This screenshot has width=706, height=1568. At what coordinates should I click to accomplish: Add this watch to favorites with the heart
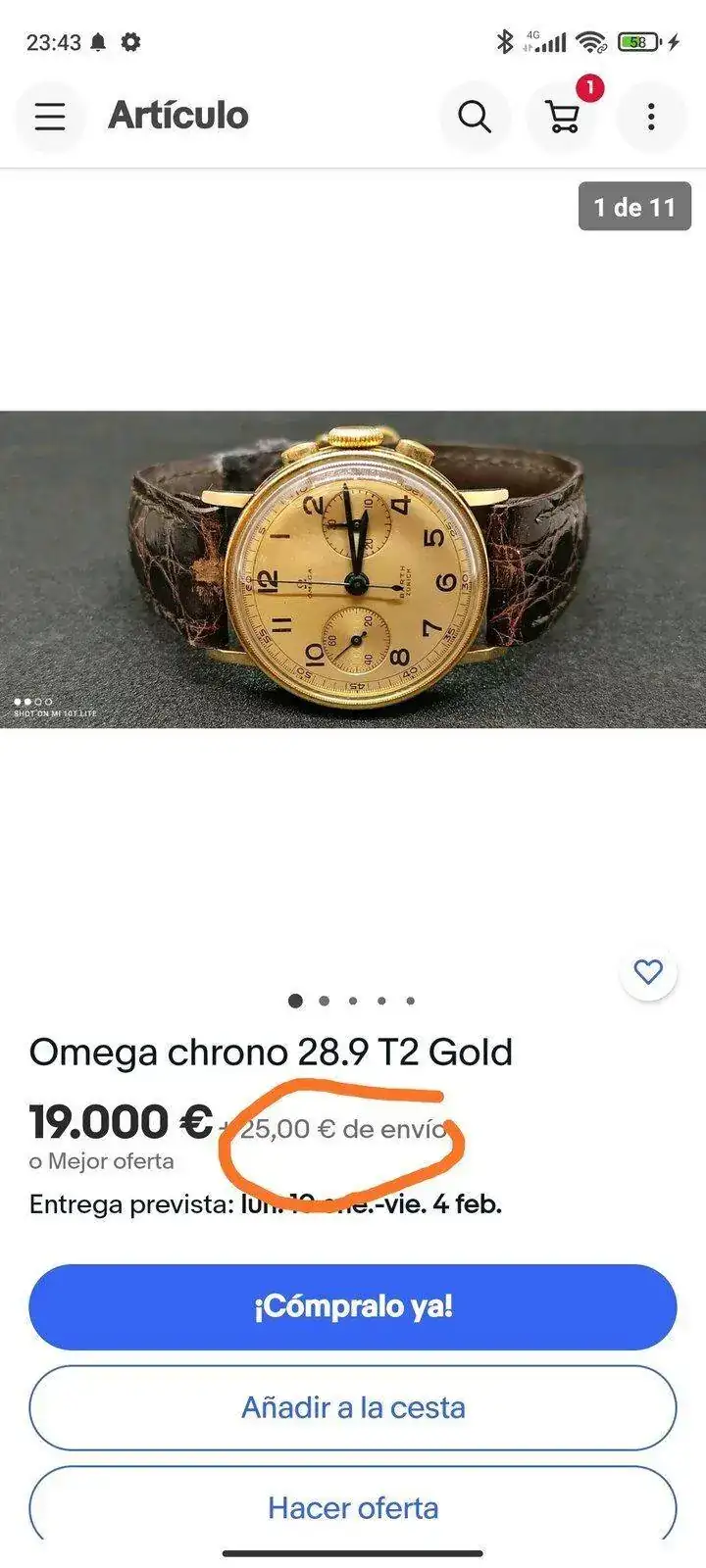(x=648, y=972)
